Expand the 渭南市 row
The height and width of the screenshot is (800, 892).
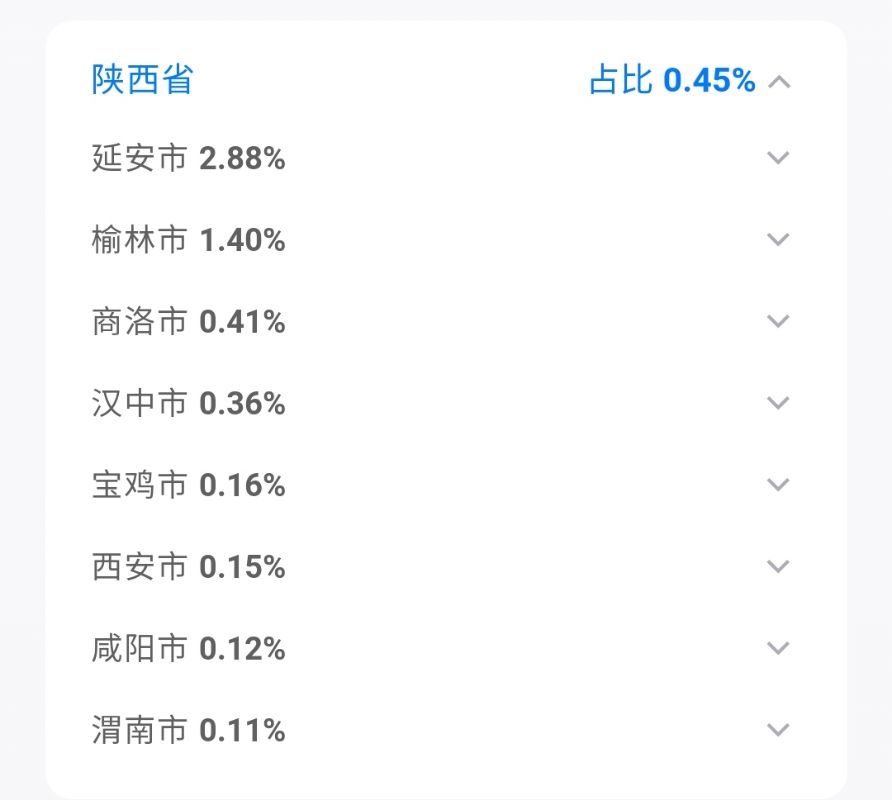[778, 730]
